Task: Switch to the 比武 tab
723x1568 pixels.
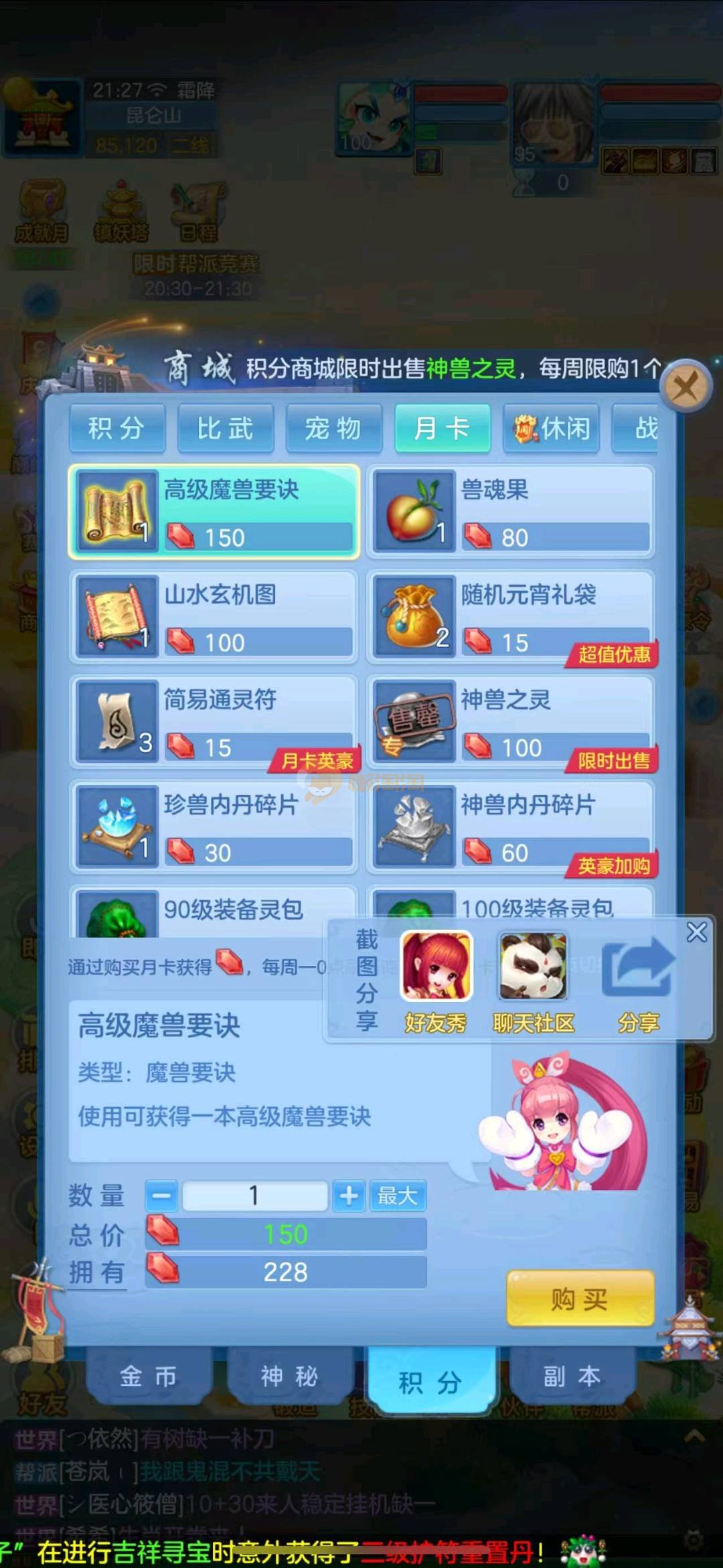Action: pyautogui.click(x=226, y=428)
